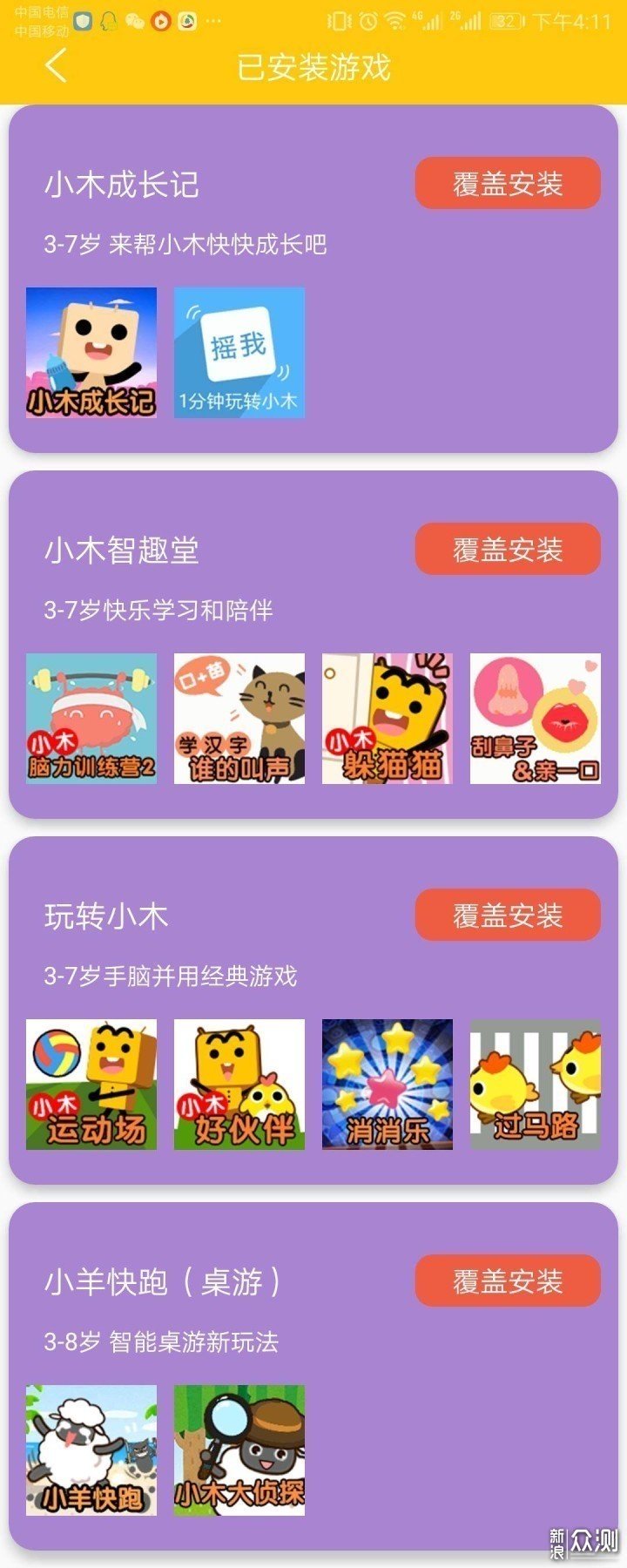Tap 覆盖安装 for 小木智趣堂

point(507,550)
